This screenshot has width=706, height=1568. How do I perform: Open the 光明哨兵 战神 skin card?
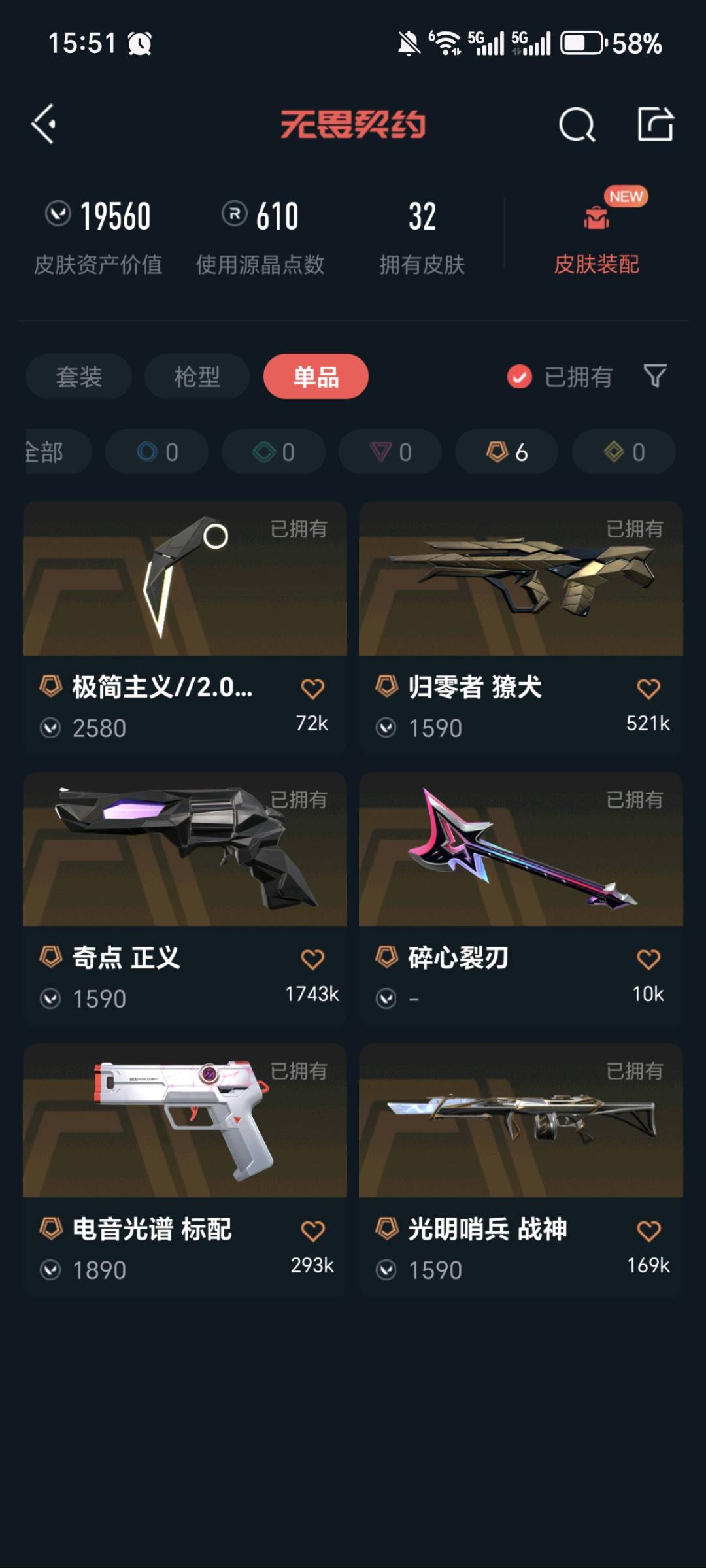point(521,1170)
